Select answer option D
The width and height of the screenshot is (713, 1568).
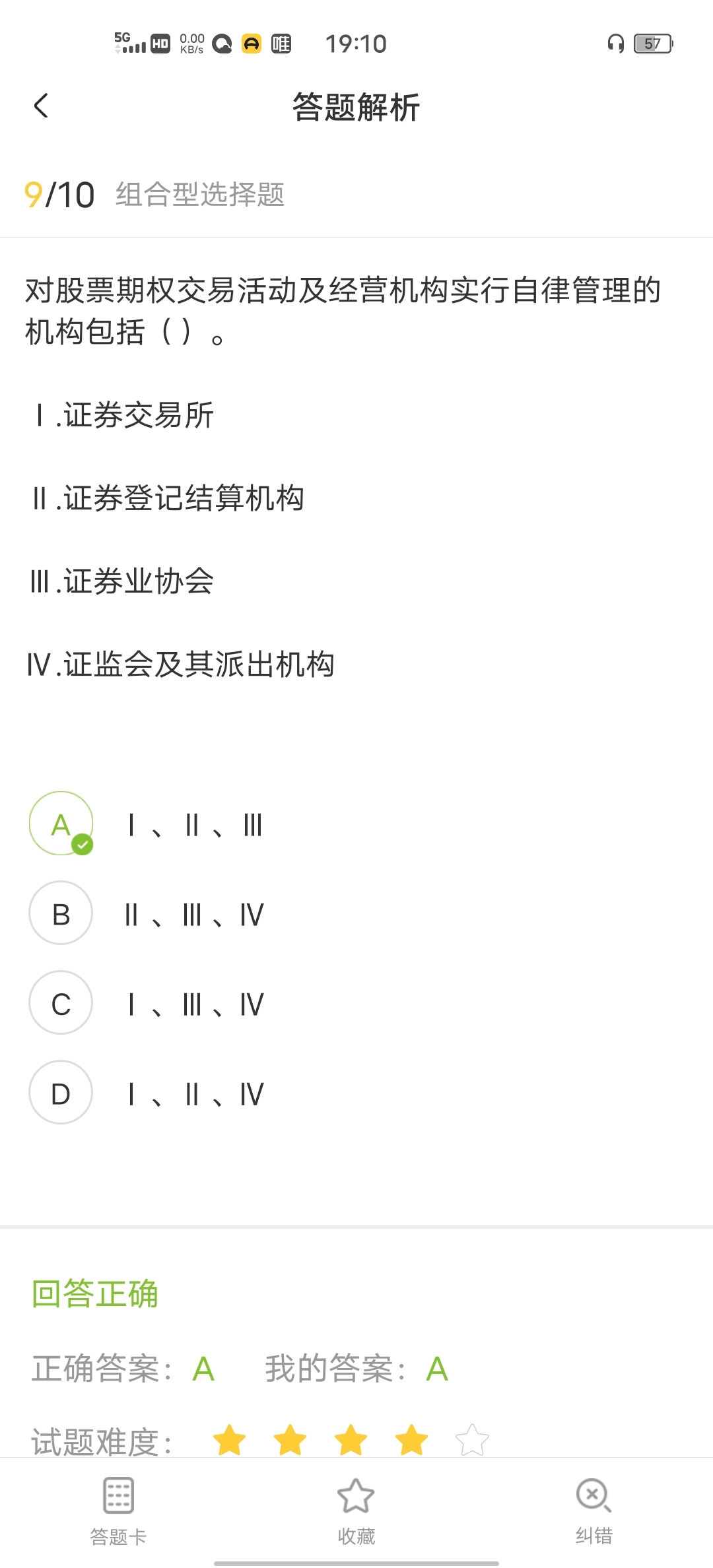pos(61,1093)
